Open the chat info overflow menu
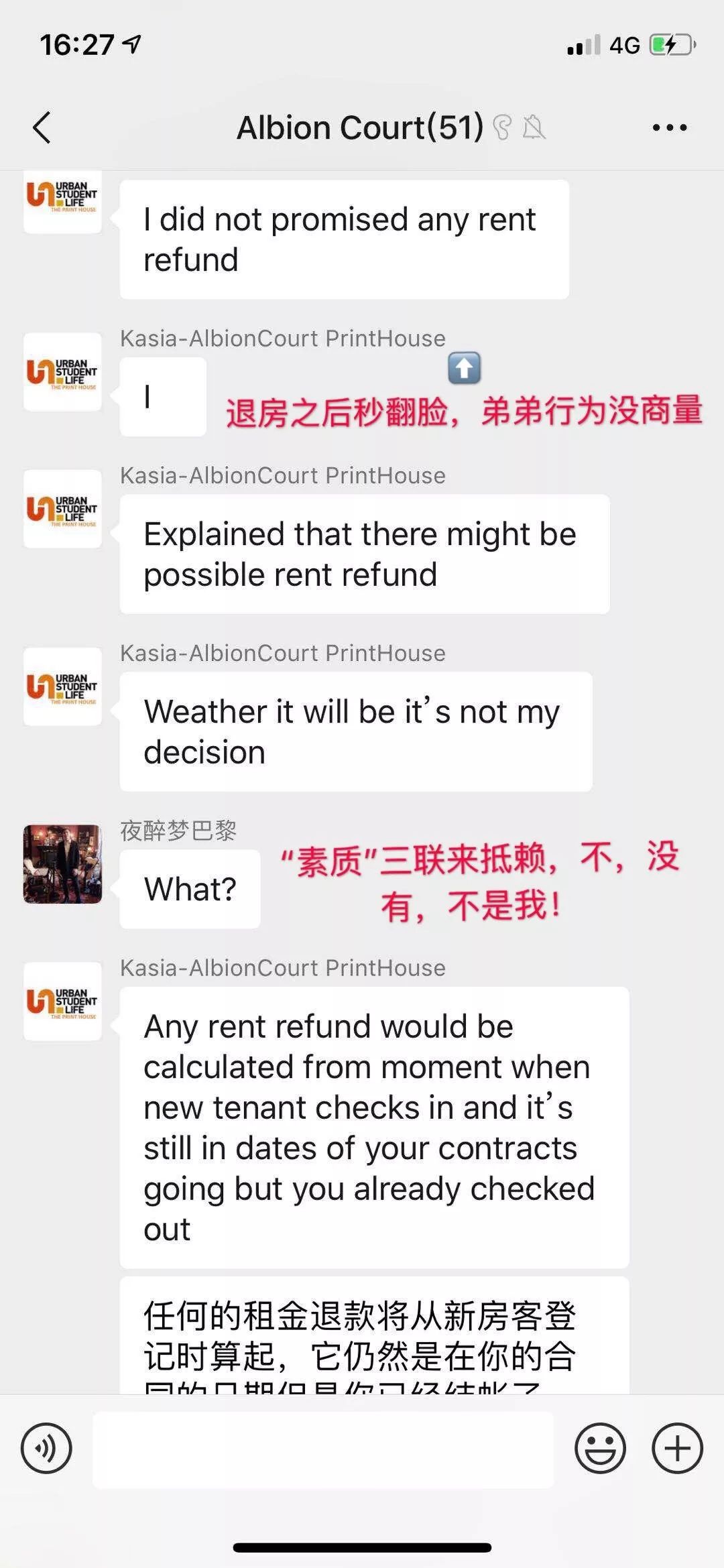 point(670,127)
